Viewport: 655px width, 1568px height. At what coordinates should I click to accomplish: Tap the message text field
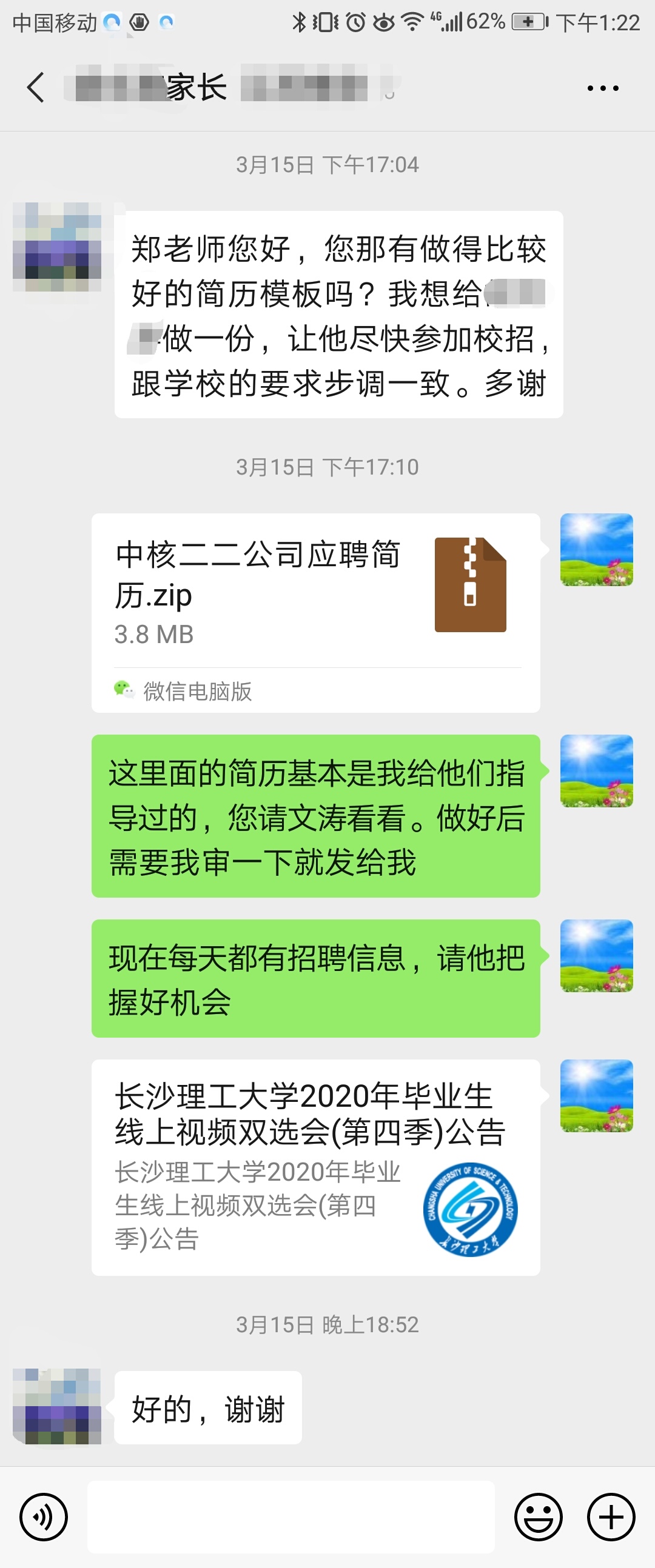click(291, 1517)
